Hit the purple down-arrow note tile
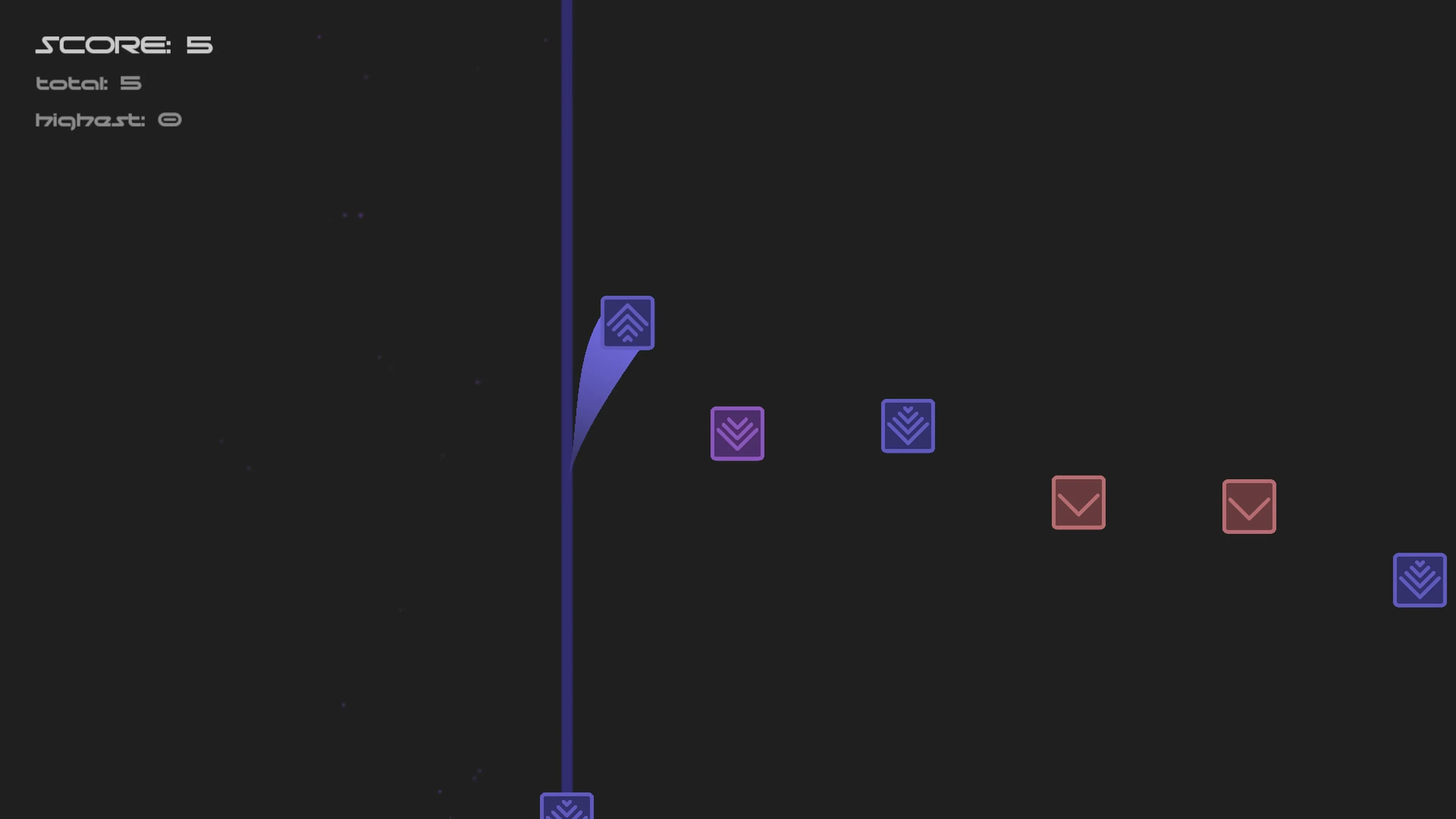Screen dimensions: 1456x819 click(x=737, y=433)
